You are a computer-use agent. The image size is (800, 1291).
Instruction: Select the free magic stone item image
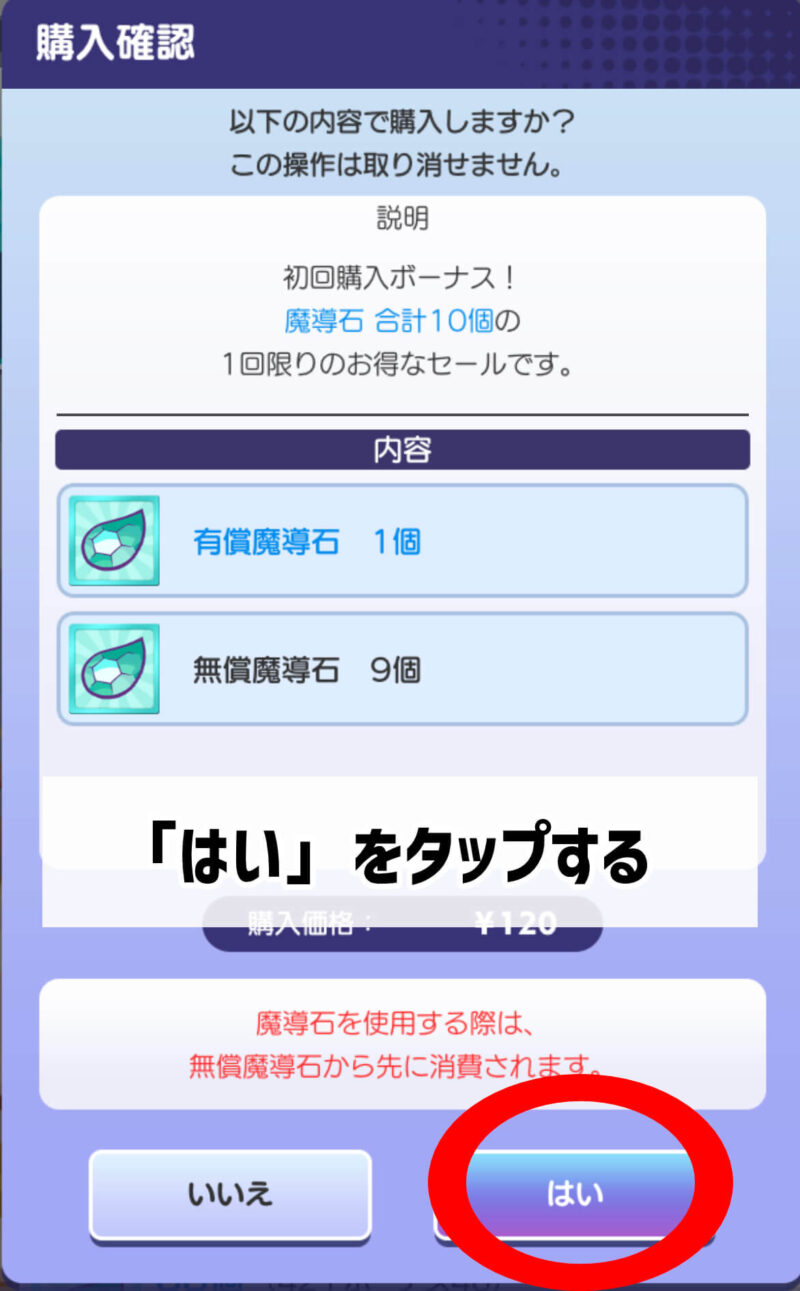(x=113, y=668)
